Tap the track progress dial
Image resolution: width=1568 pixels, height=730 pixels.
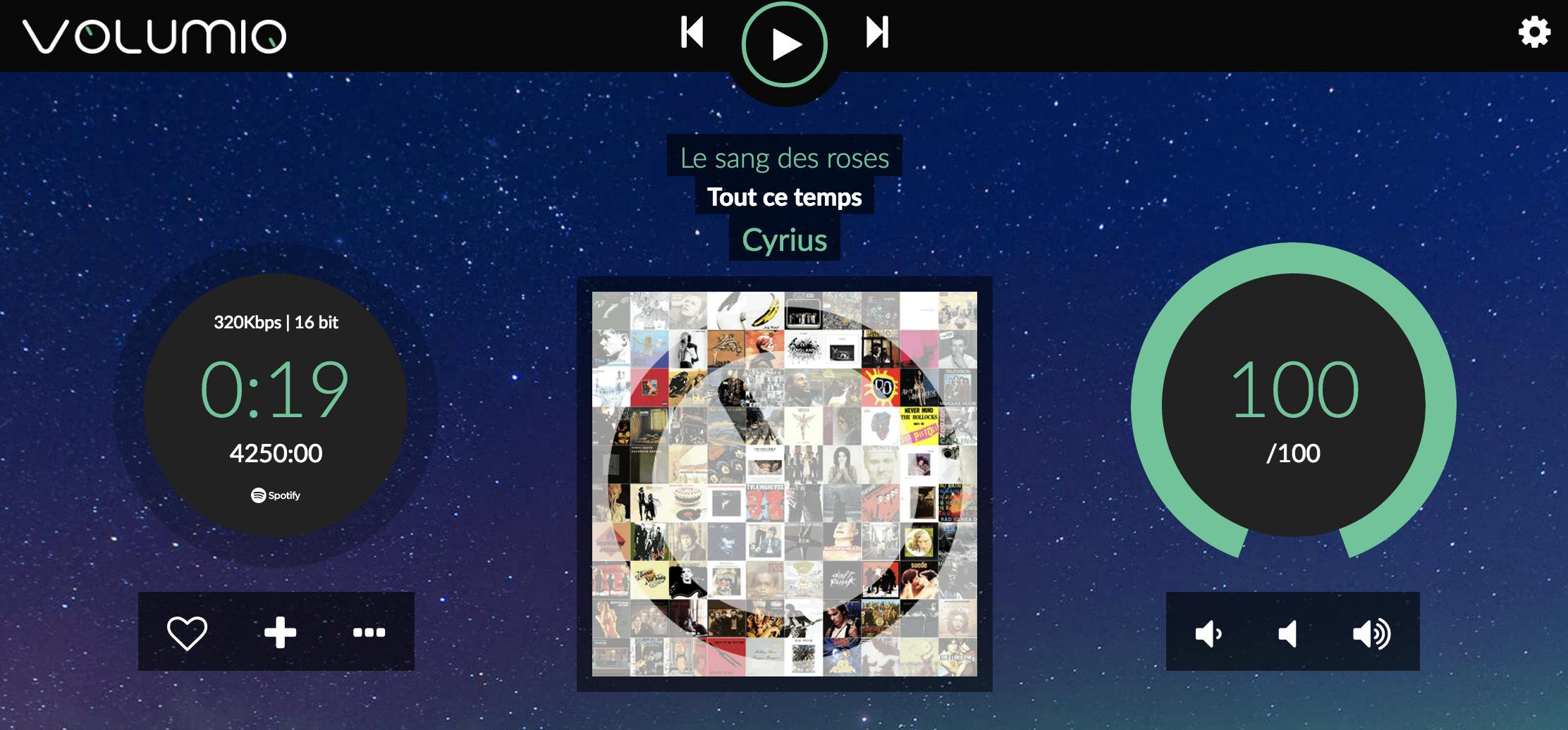point(276,389)
